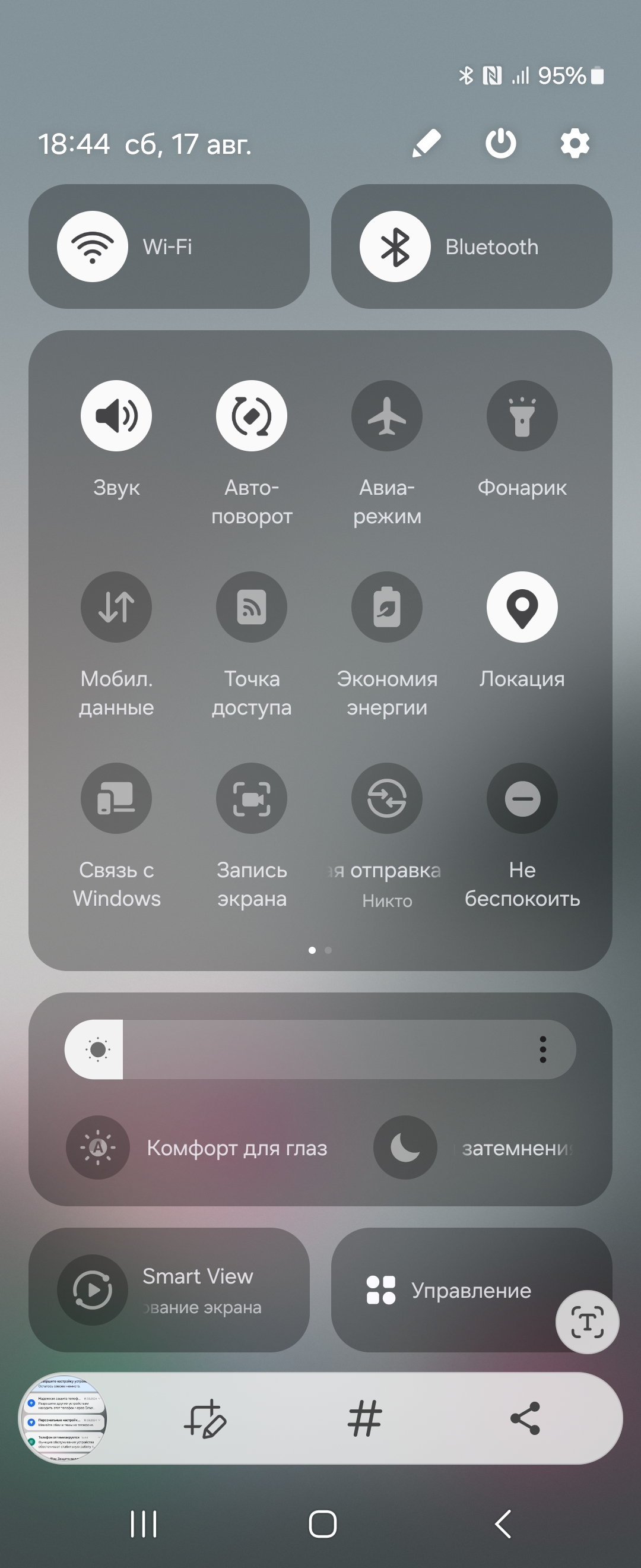Toggle Bluetooth off
This screenshot has width=641, height=1568.
pyautogui.click(x=395, y=246)
